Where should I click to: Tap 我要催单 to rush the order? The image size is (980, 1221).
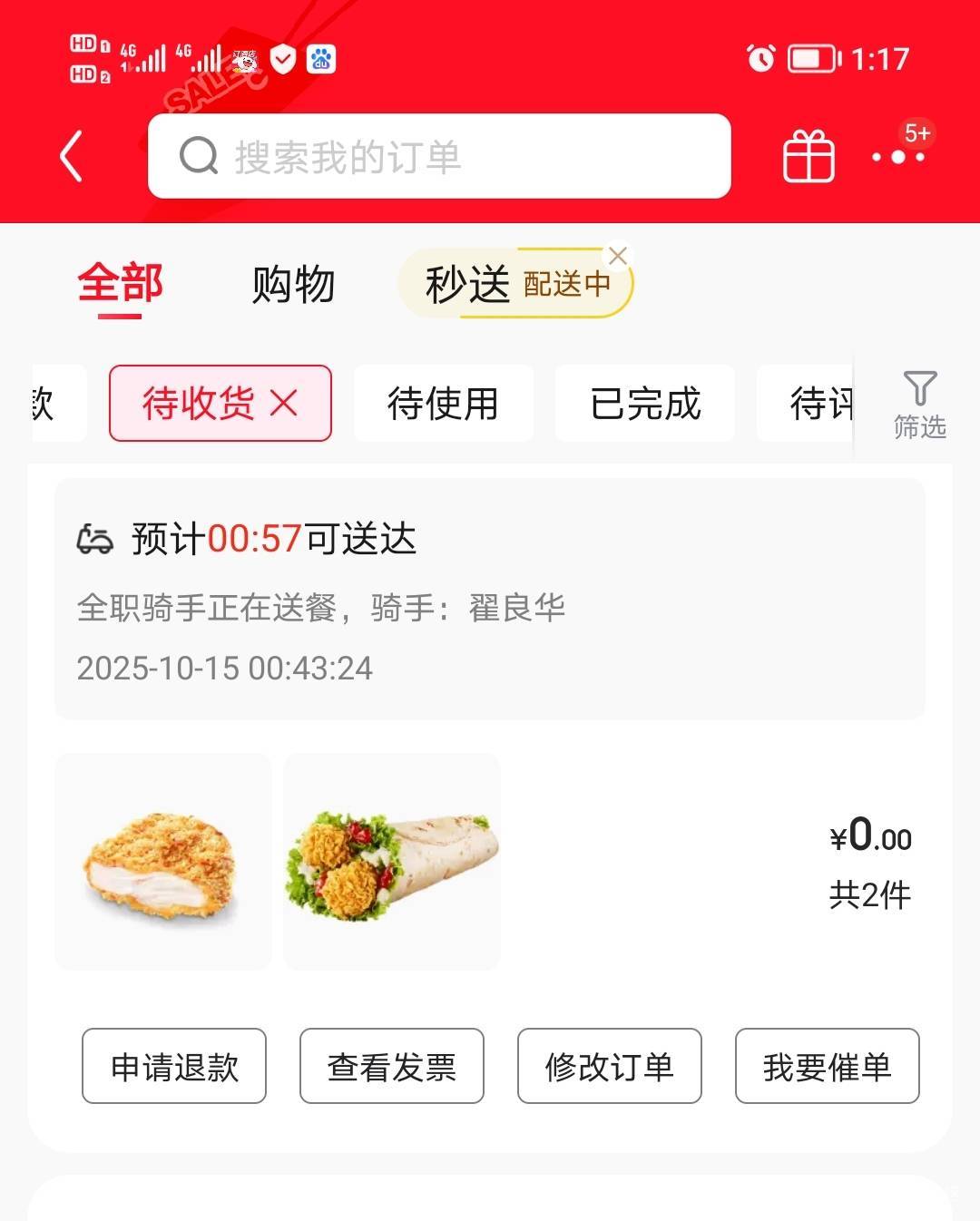point(828,1066)
